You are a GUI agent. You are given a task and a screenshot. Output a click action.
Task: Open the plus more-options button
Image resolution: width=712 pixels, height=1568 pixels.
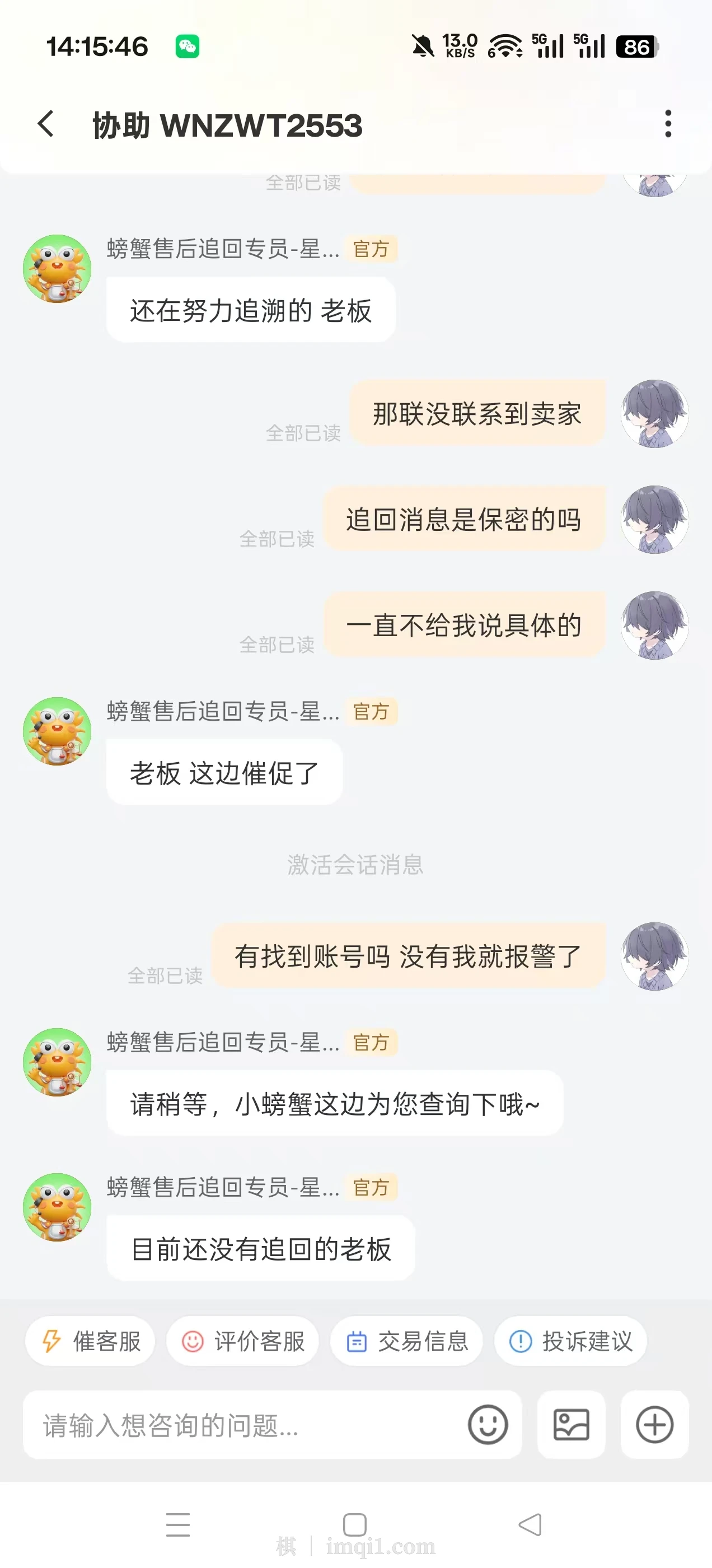(x=654, y=1425)
